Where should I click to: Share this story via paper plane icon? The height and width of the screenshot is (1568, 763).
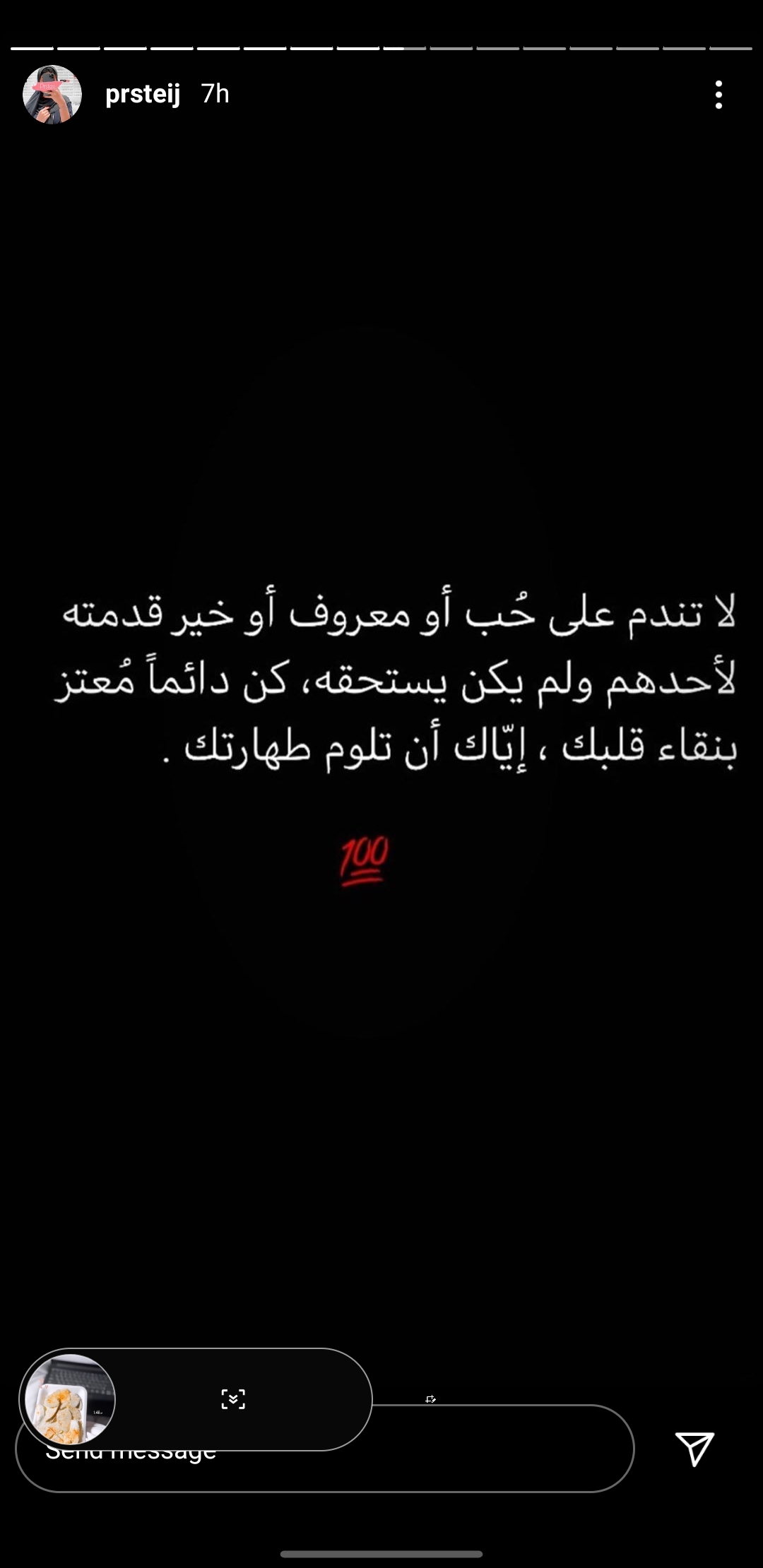[694, 1449]
